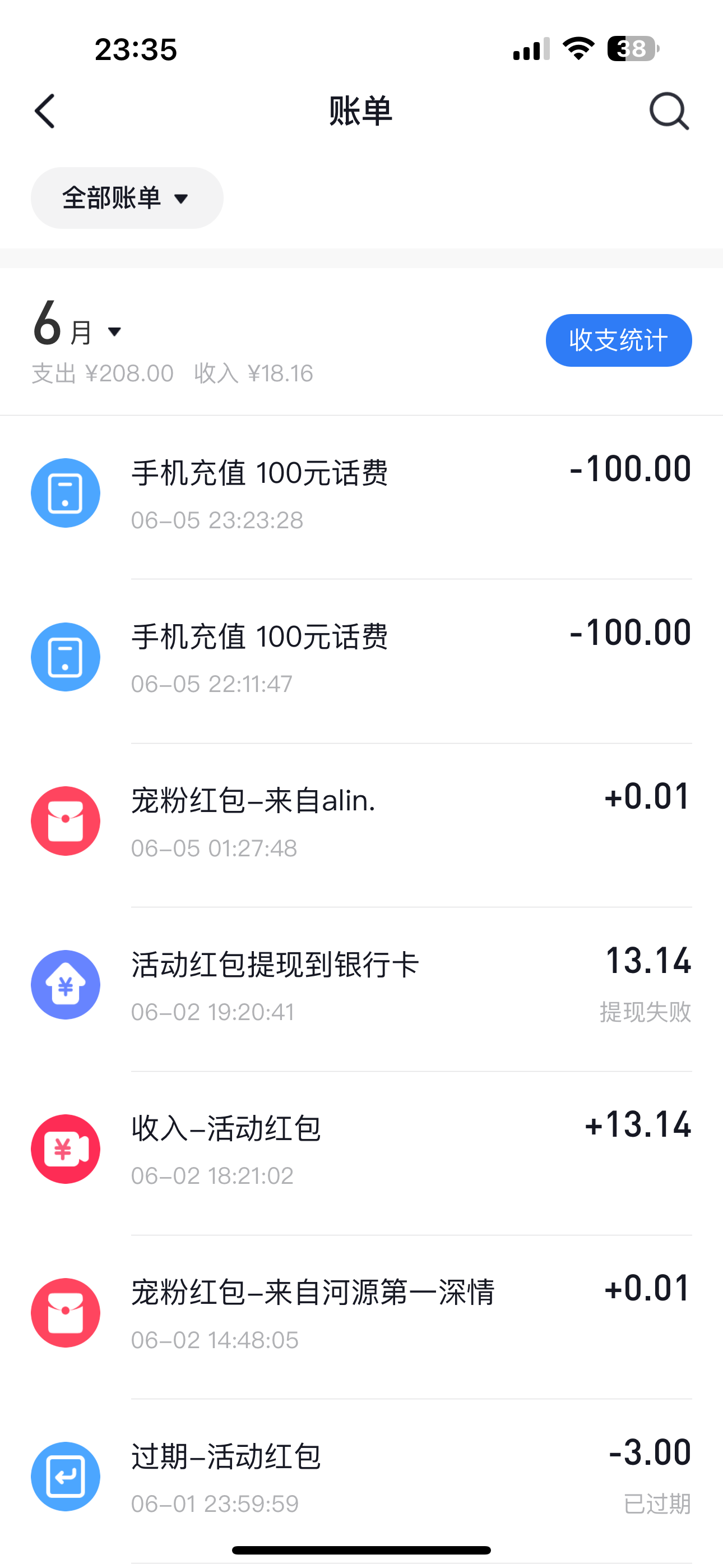Open 手机充值 record from 06-05 22:11:47
This screenshot has height=1568, width=723.
pyautogui.click(x=361, y=658)
